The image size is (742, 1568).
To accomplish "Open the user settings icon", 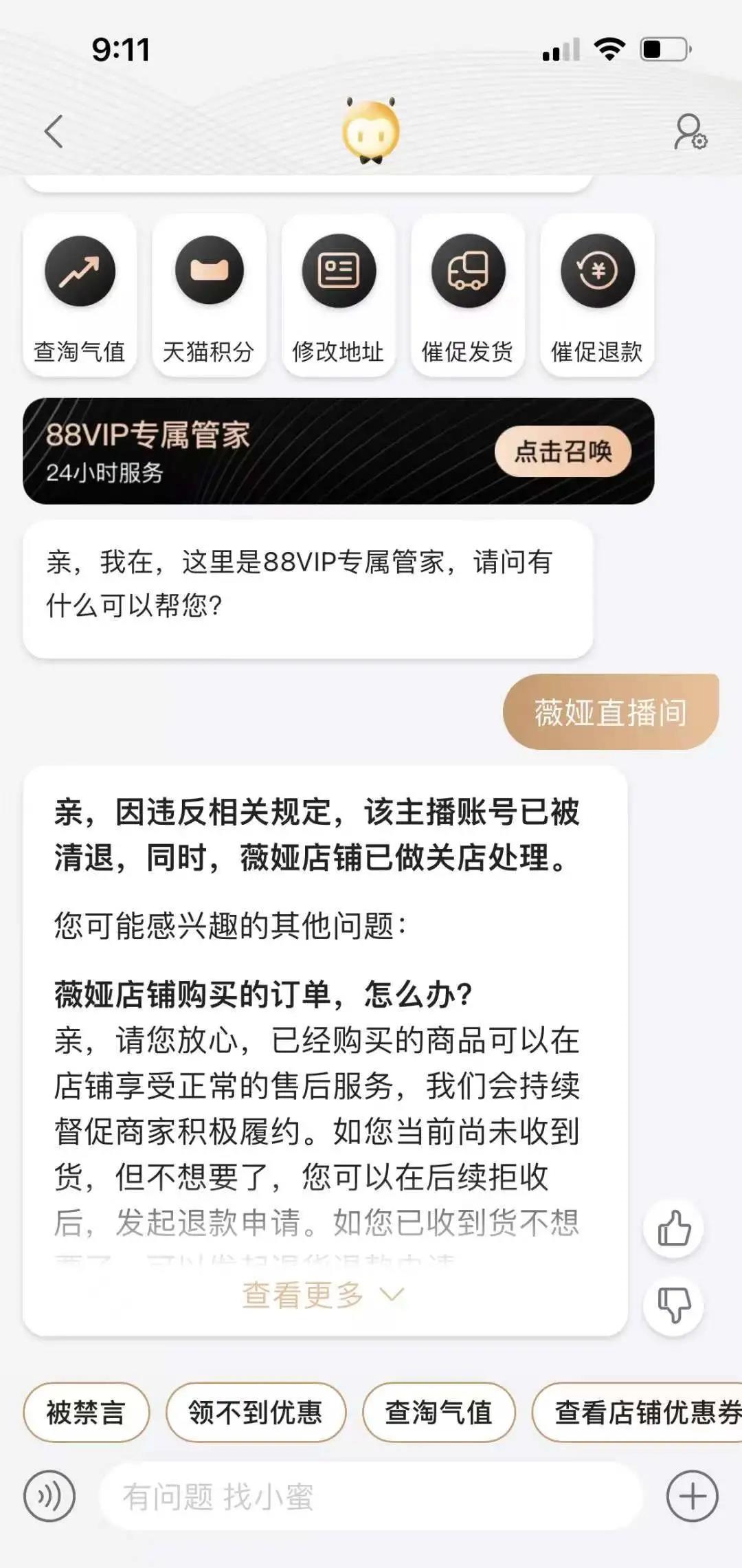I will (x=689, y=132).
